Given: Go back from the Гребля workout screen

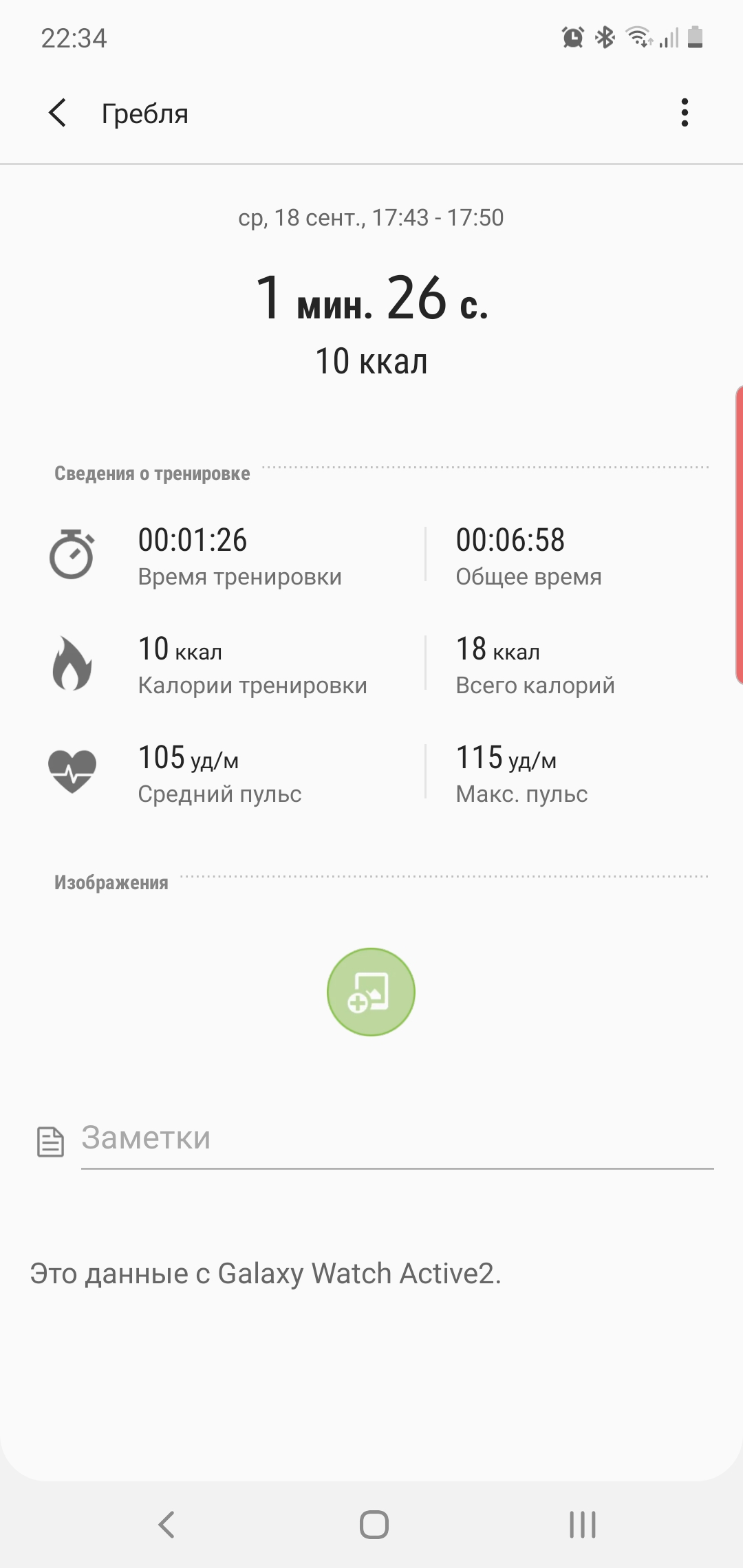Looking at the screenshot, I should tap(58, 113).
